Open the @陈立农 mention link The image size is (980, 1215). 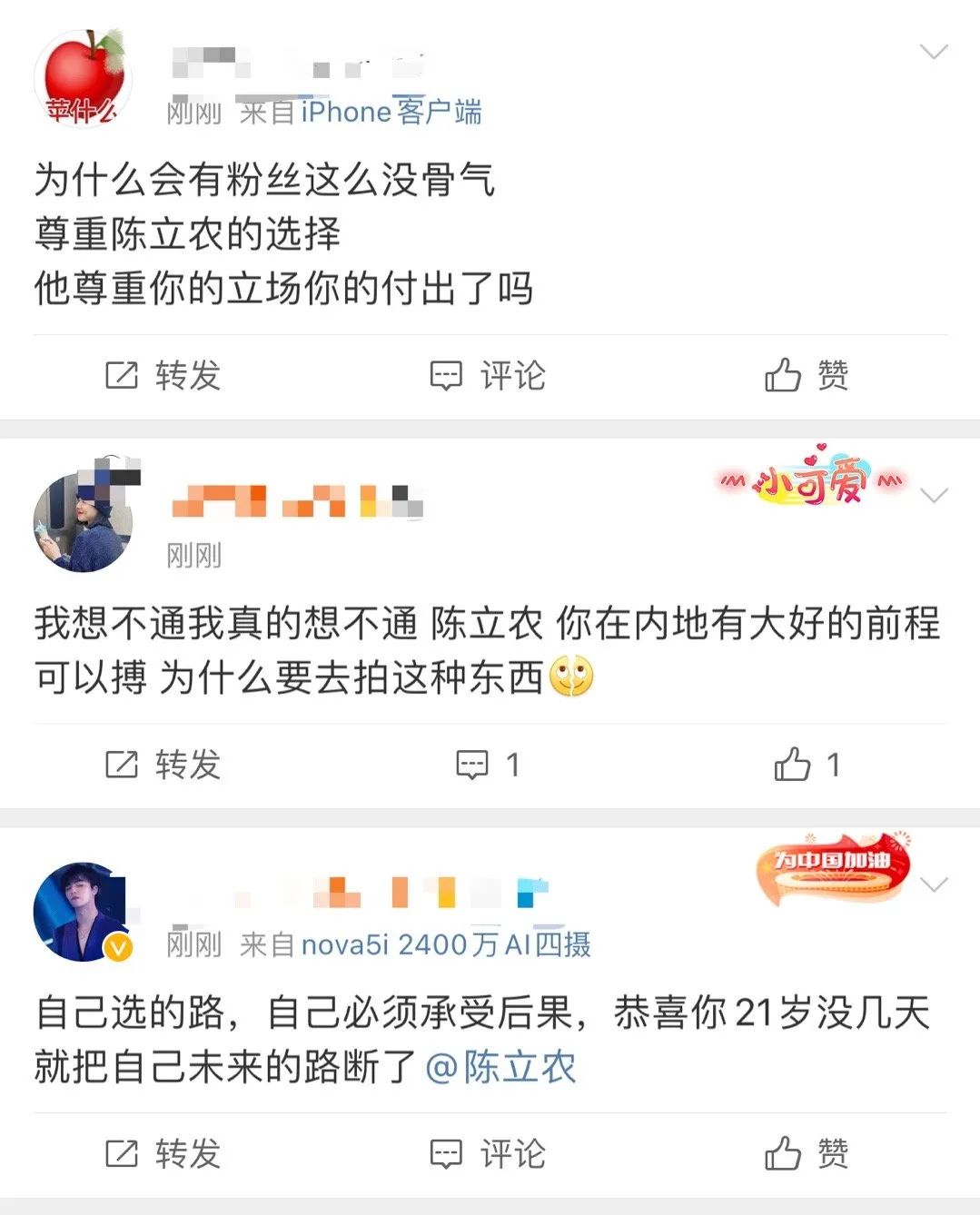[x=500, y=1067]
